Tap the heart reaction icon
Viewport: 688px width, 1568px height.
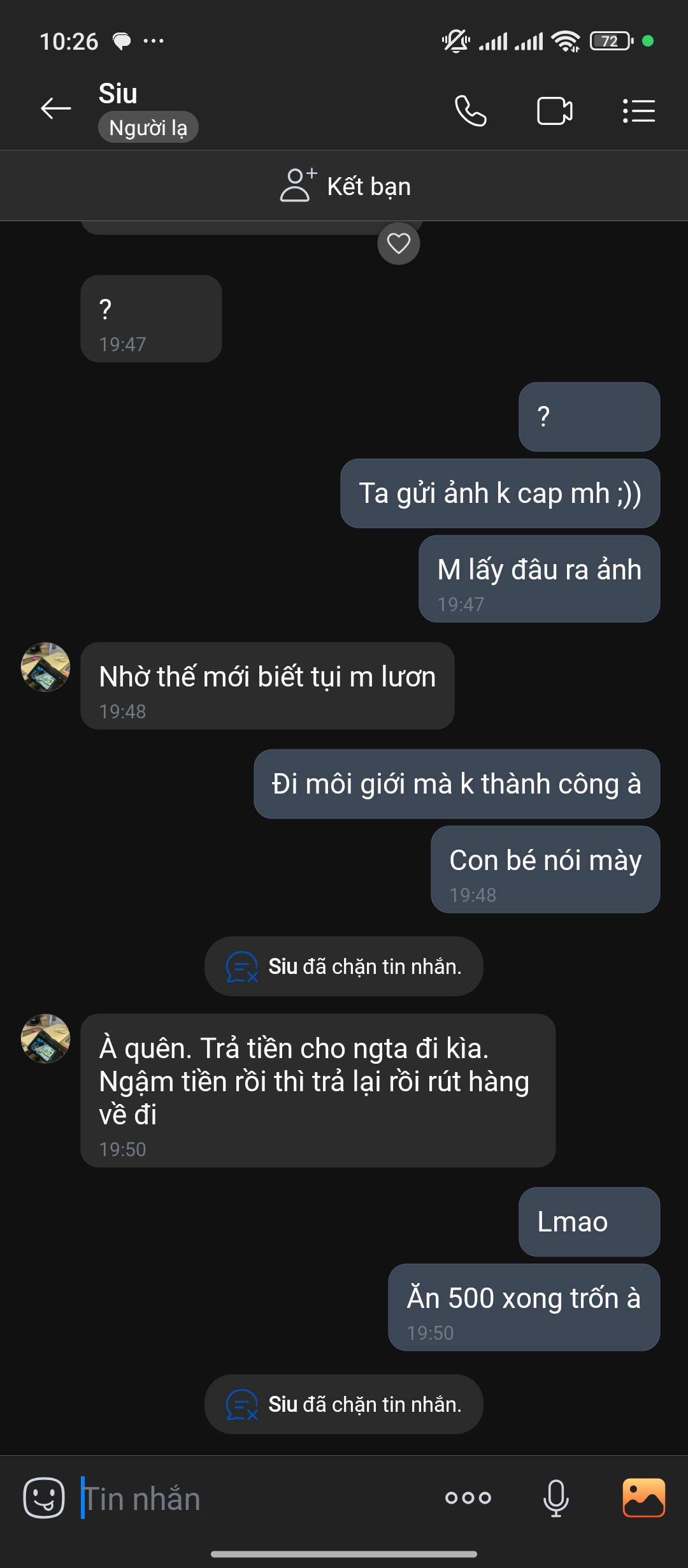pos(399,243)
